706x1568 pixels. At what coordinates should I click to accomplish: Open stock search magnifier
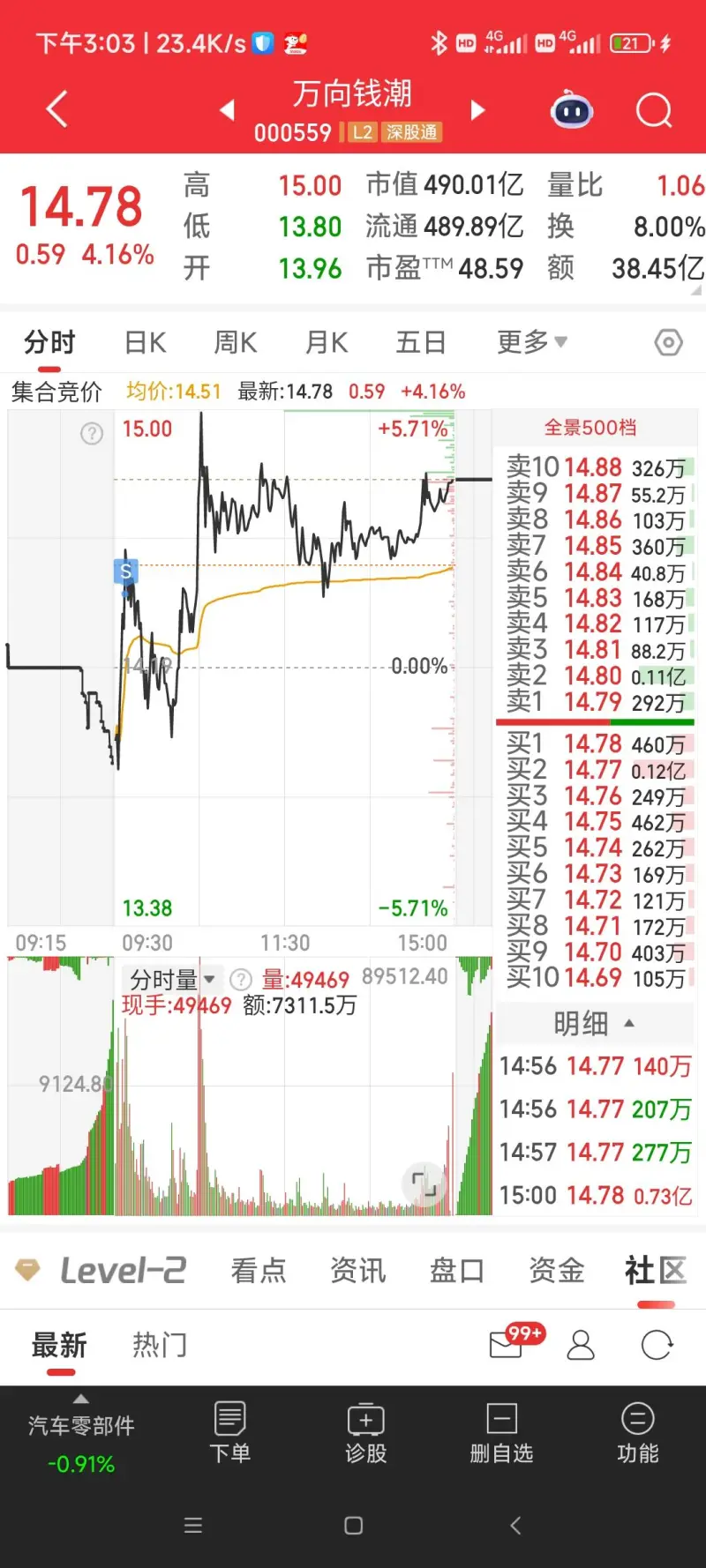(x=654, y=111)
